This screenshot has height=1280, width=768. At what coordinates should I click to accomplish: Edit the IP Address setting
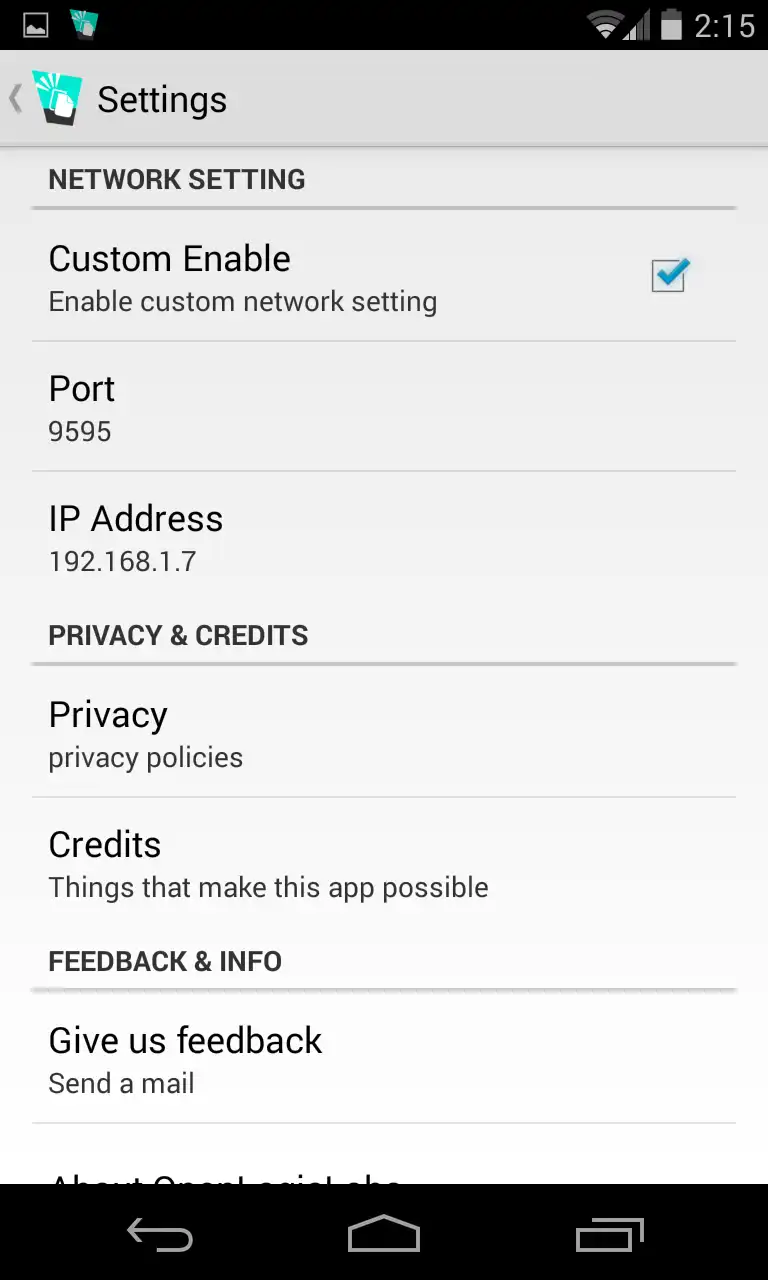point(384,537)
